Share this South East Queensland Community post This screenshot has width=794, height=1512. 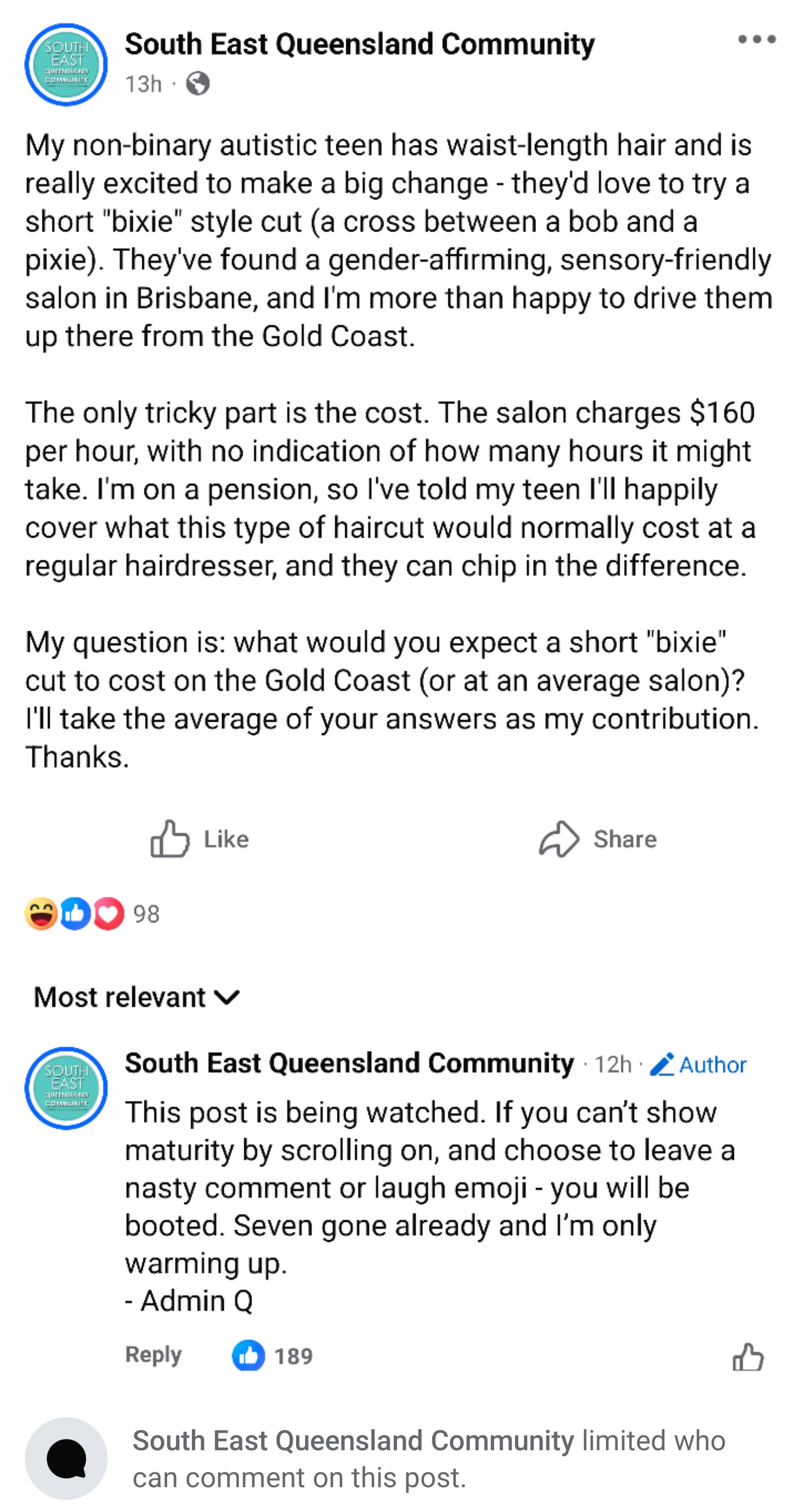tap(597, 839)
